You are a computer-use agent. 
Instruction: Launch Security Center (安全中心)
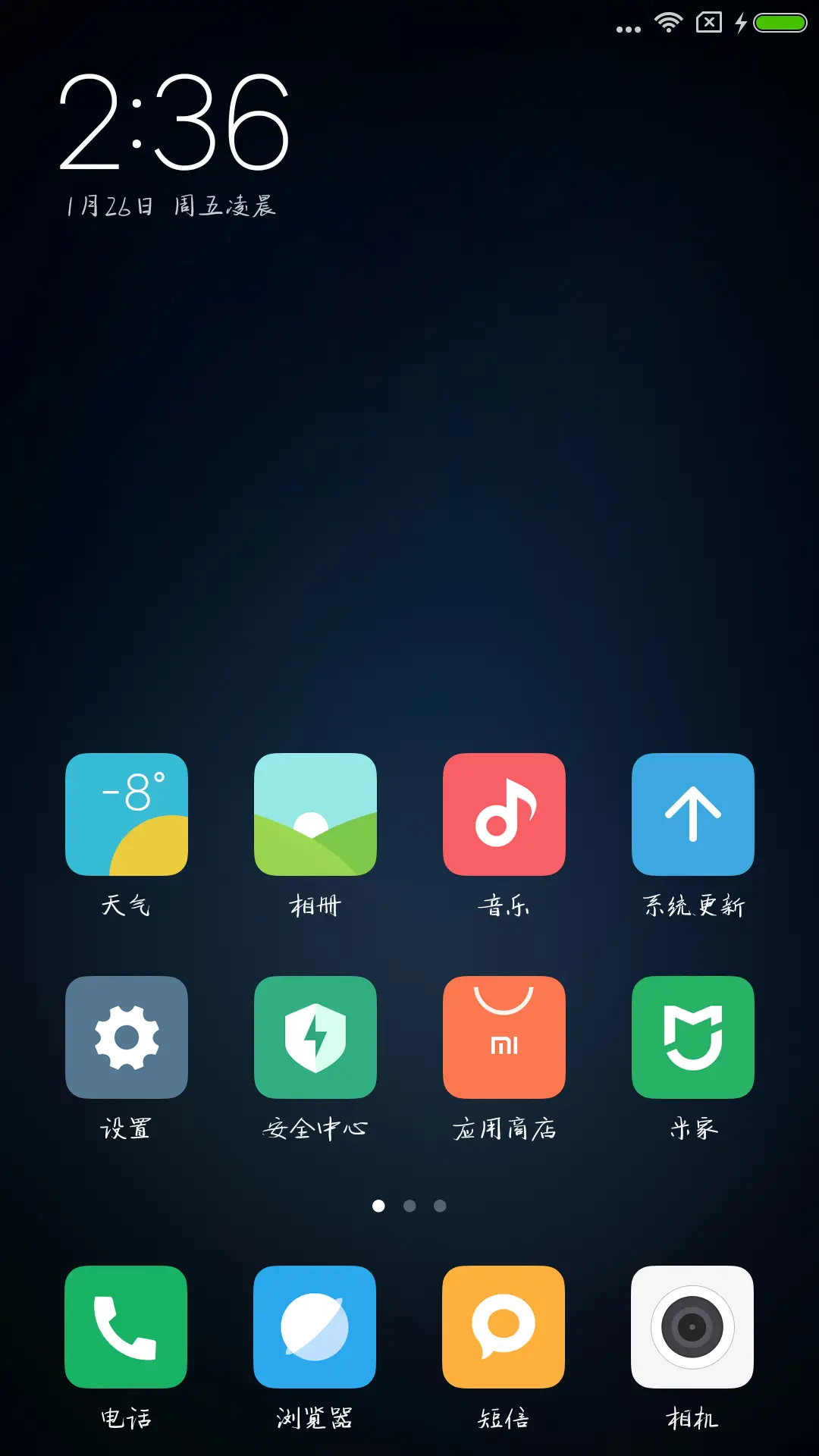click(315, 1037)
